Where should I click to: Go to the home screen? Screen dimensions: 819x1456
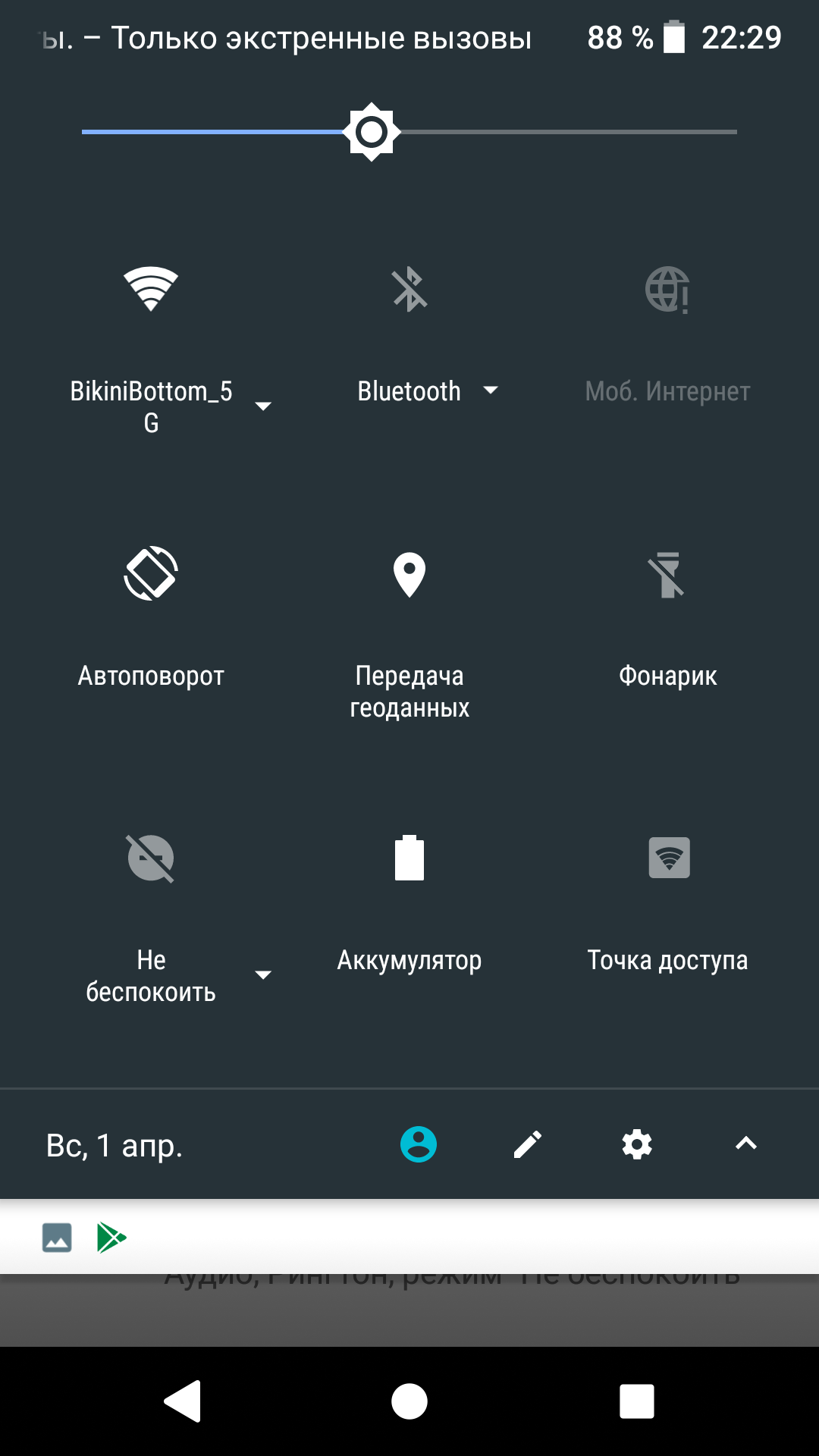tap(409, 1401)
